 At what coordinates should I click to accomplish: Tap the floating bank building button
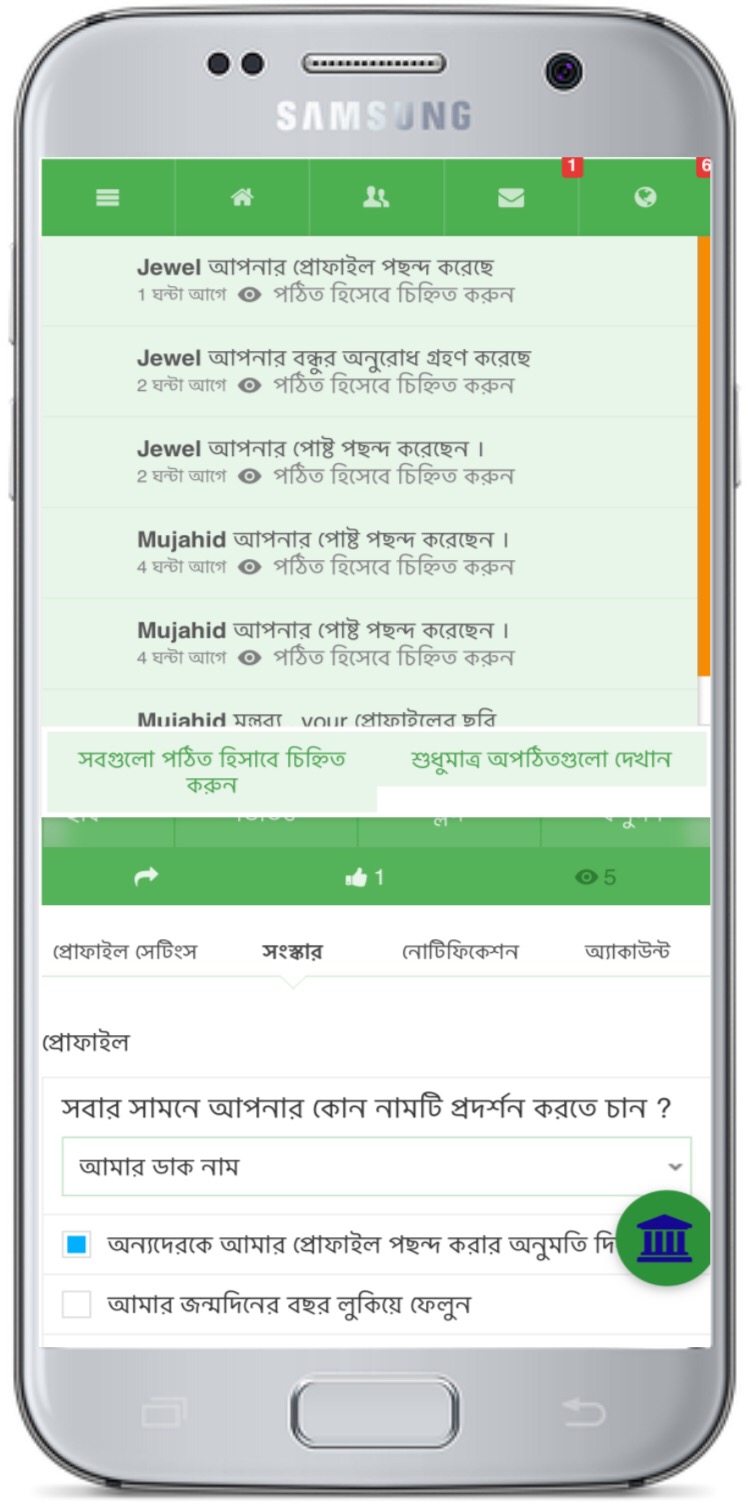[662, 1238]
